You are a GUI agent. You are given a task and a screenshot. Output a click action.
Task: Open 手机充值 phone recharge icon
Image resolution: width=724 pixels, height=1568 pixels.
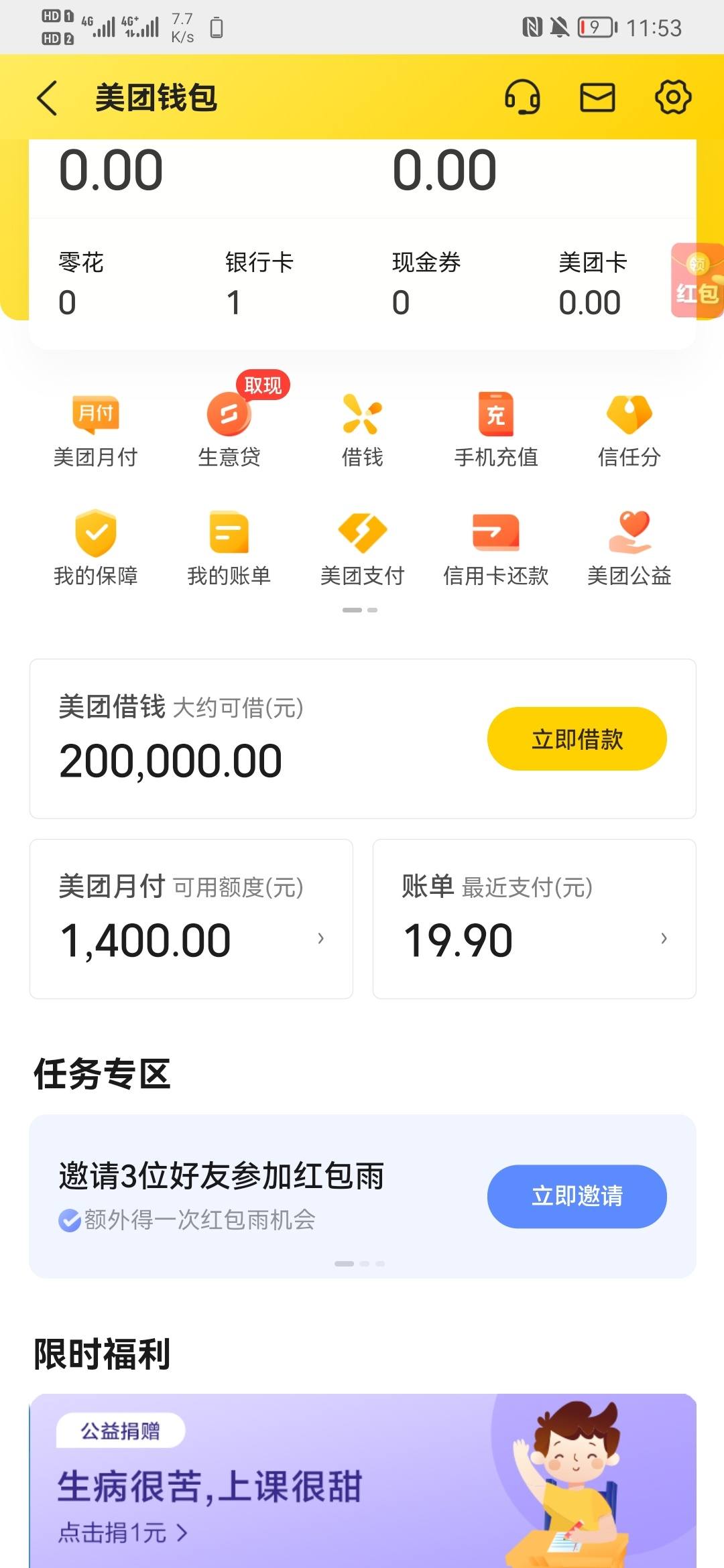pos(495,429)
